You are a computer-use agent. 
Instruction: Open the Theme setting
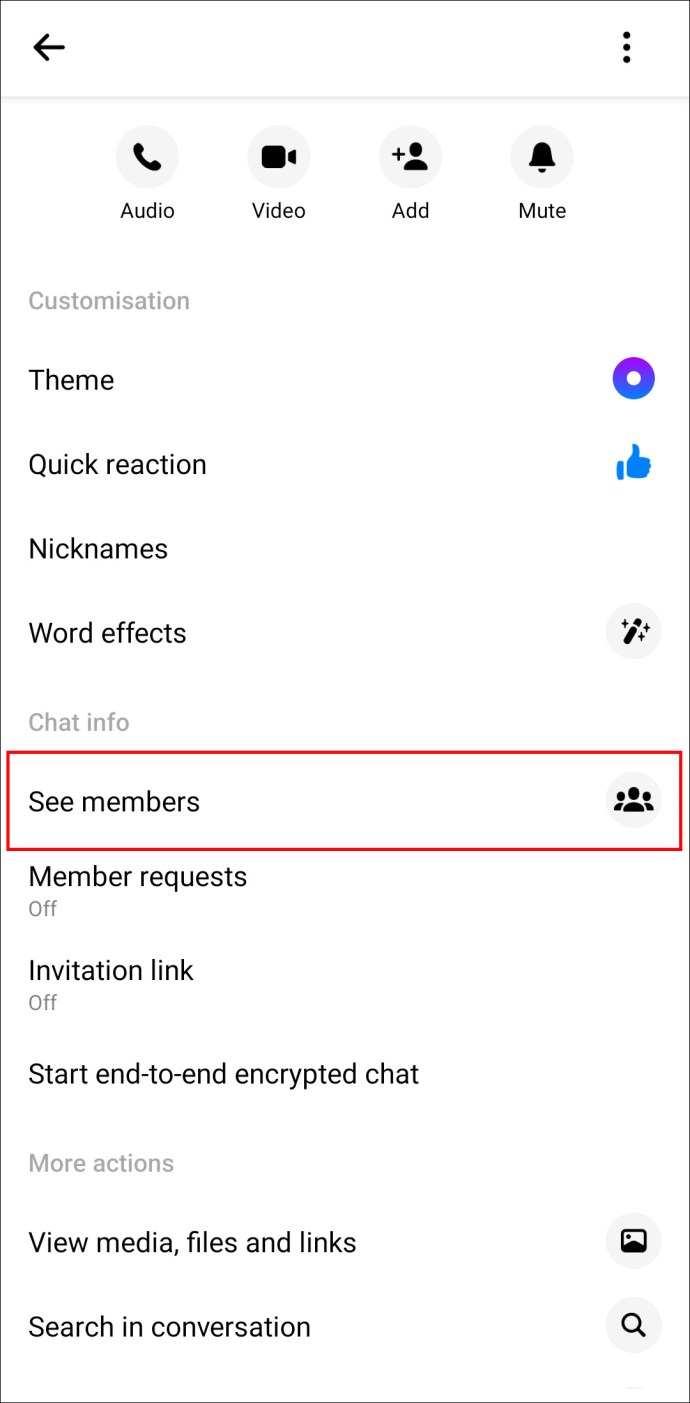(x=345, y=380)
